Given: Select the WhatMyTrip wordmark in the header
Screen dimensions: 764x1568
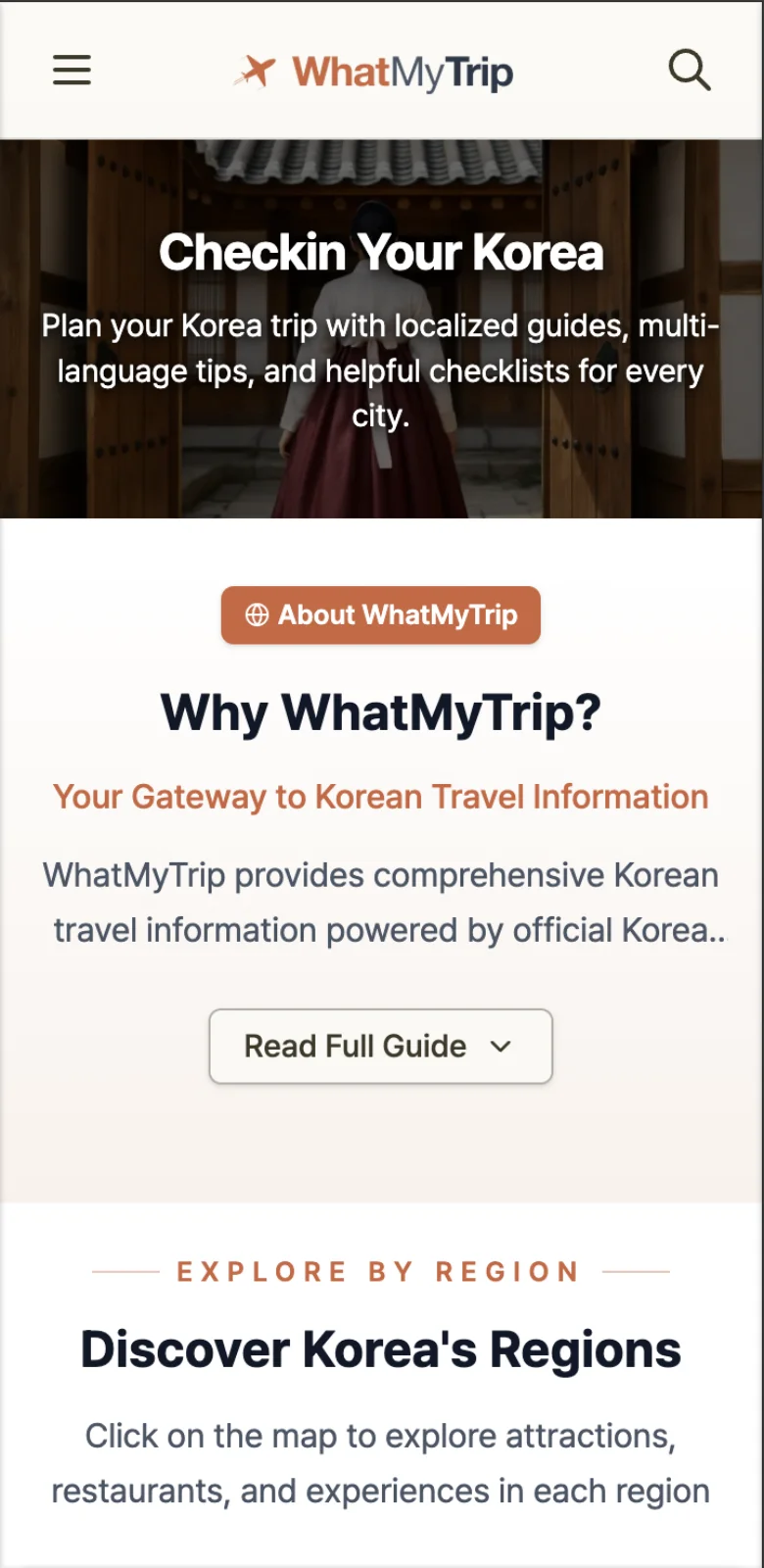Looking at the screenshot, I should 400,72.
